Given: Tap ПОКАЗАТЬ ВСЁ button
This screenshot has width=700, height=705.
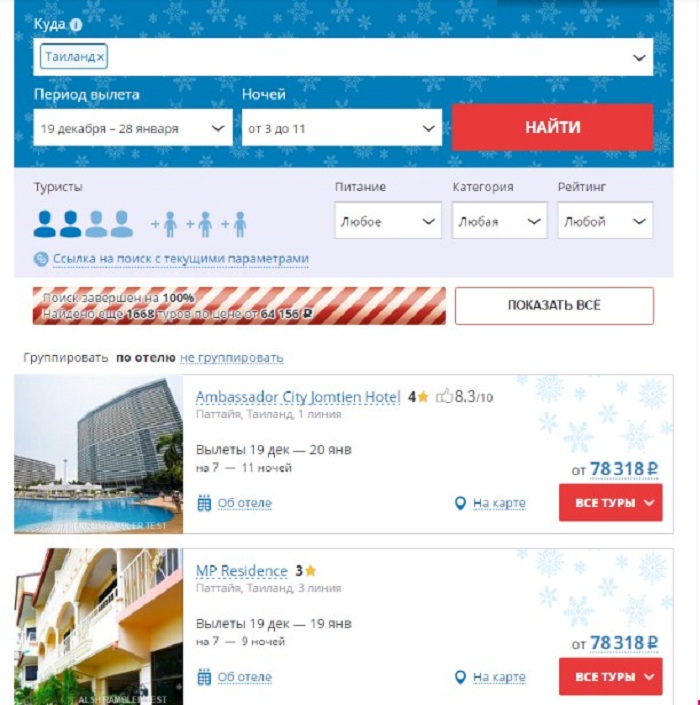Looking at the screenshot, I should tap(554, 305).
